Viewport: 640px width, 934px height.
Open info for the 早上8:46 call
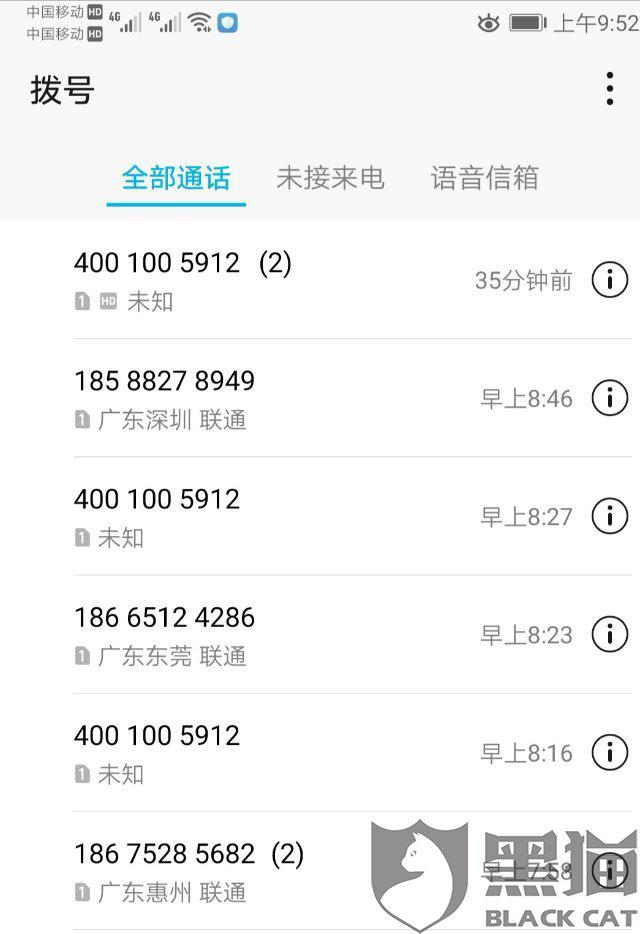coord(609,399)
